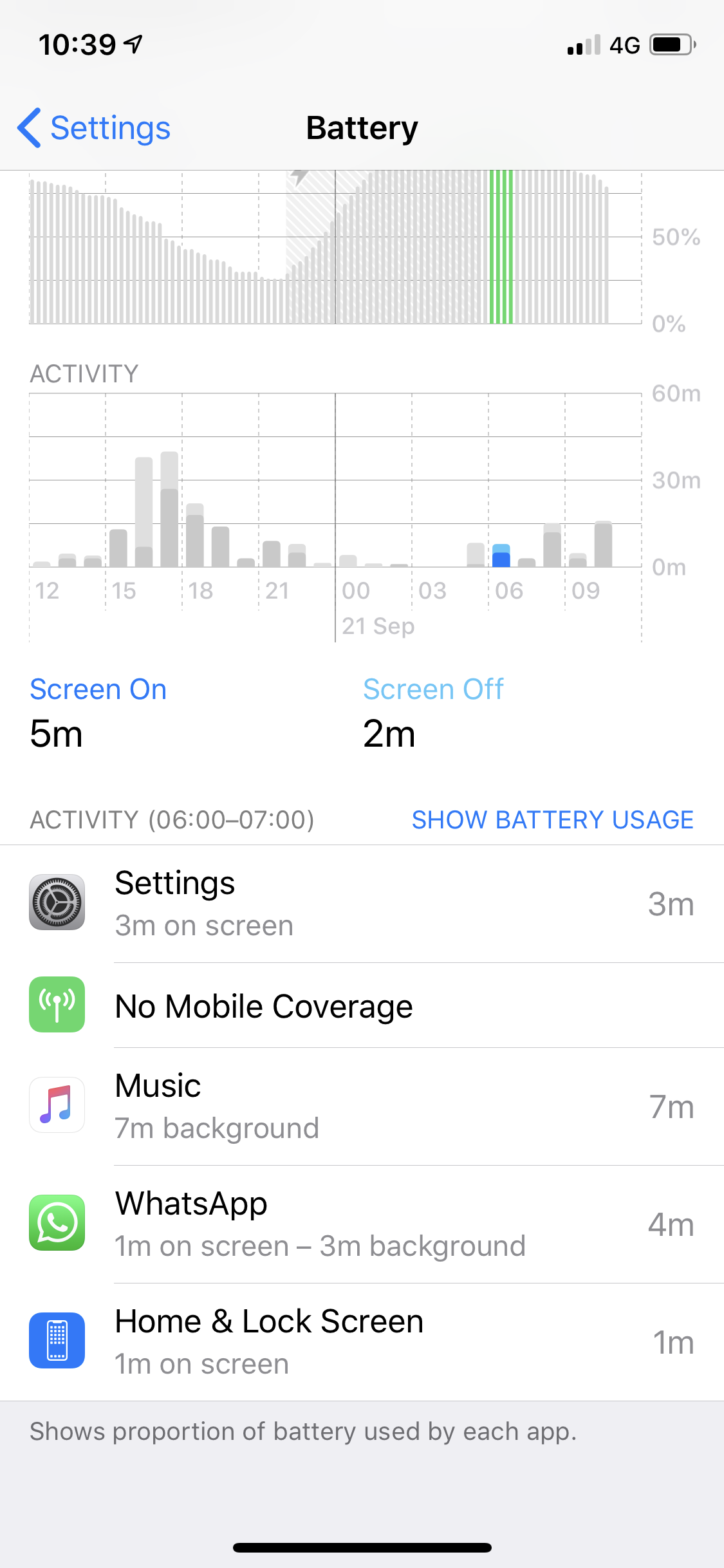This screenshot has width=724, height=1568.
Task: Tap Show Battery Usage link
Action: tap(552, 819)
